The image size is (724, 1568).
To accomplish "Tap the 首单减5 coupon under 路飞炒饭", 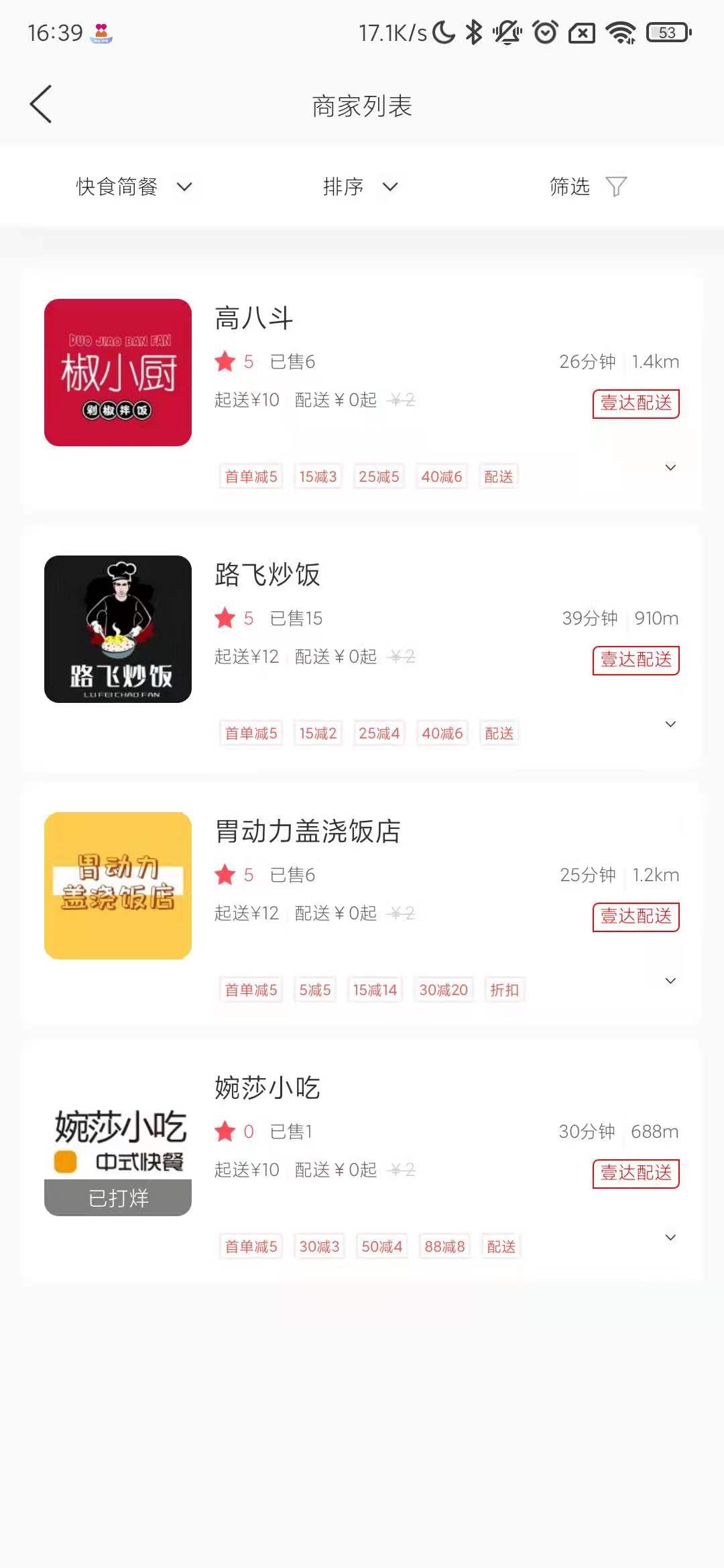I will point(250,733).
